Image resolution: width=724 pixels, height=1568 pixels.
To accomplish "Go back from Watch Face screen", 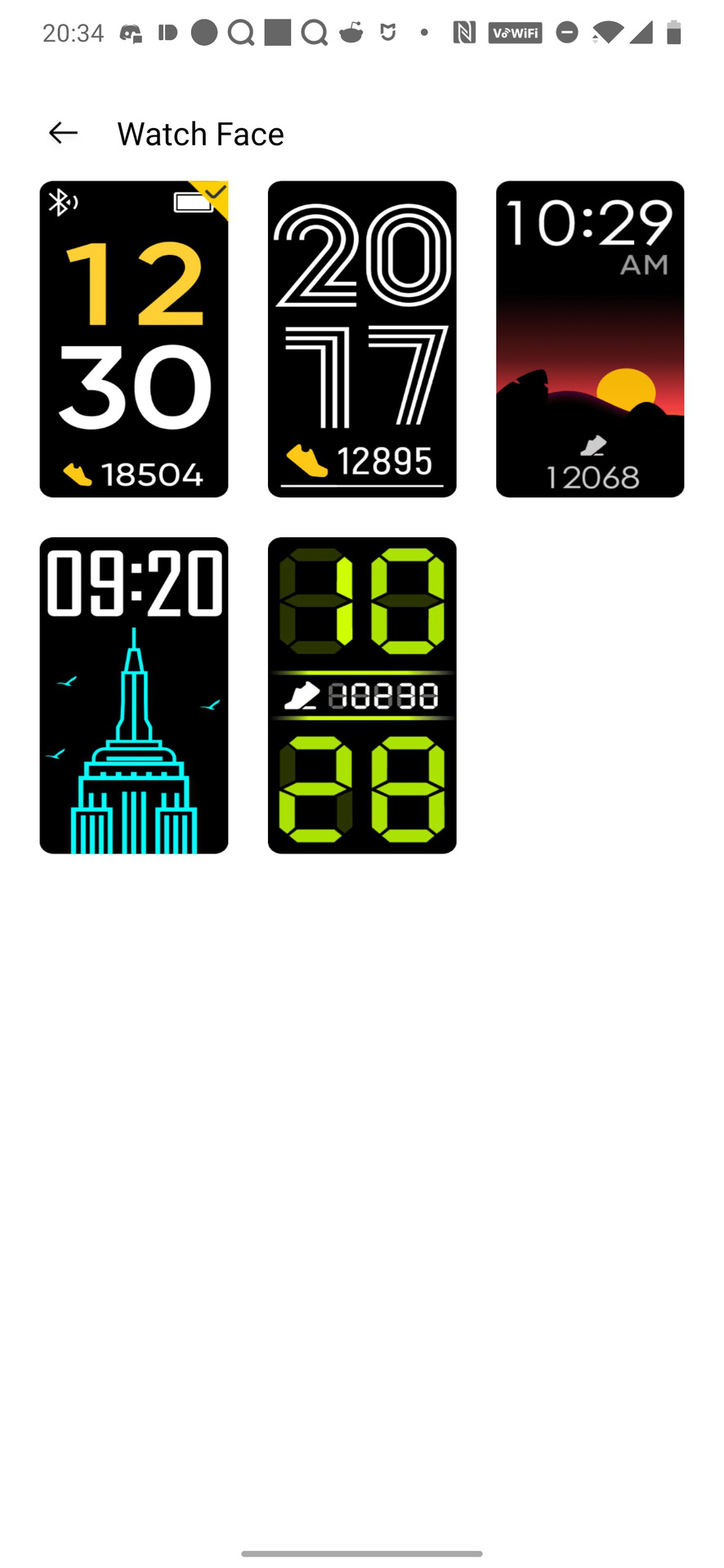I will pyautogui.click(x=63, y=133).
